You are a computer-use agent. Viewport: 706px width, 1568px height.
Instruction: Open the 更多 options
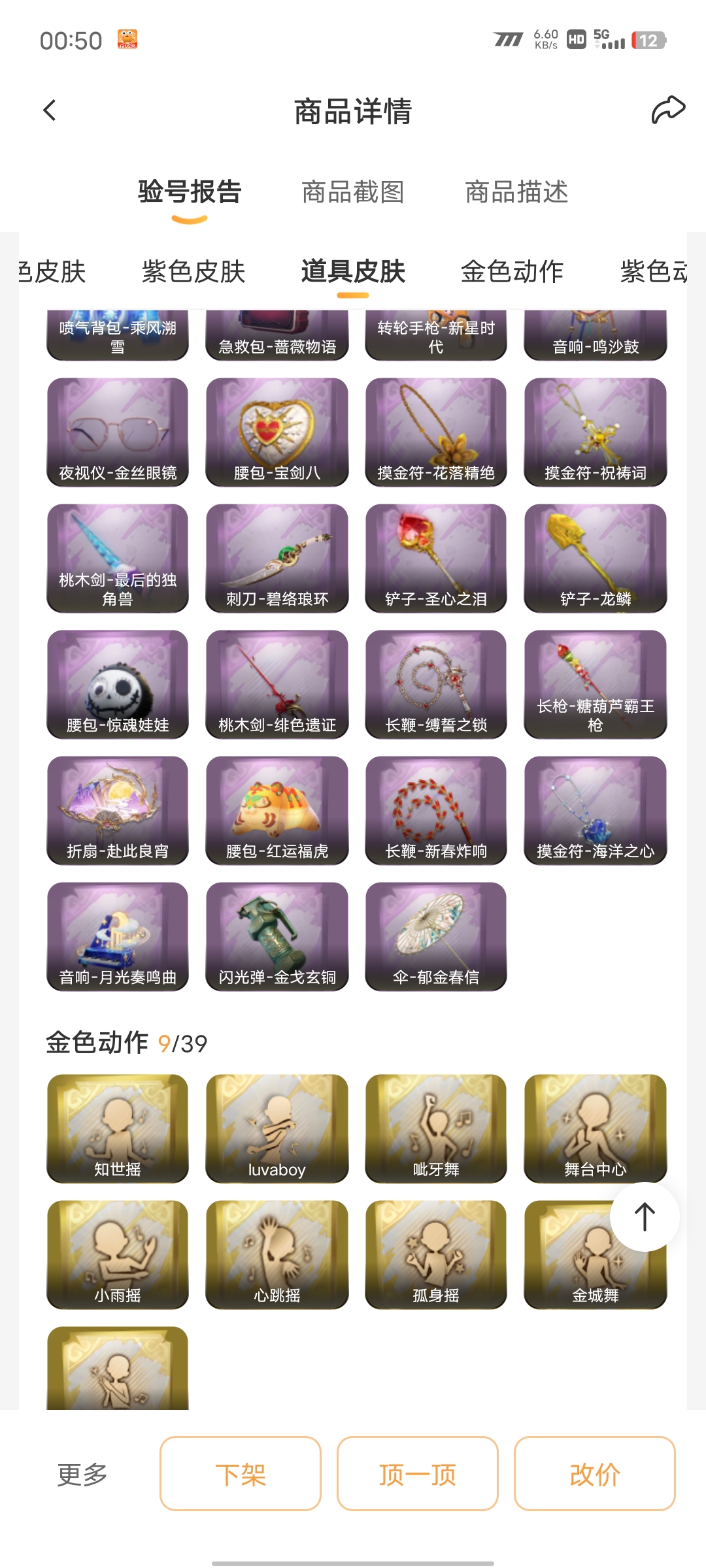(82, 1475)
